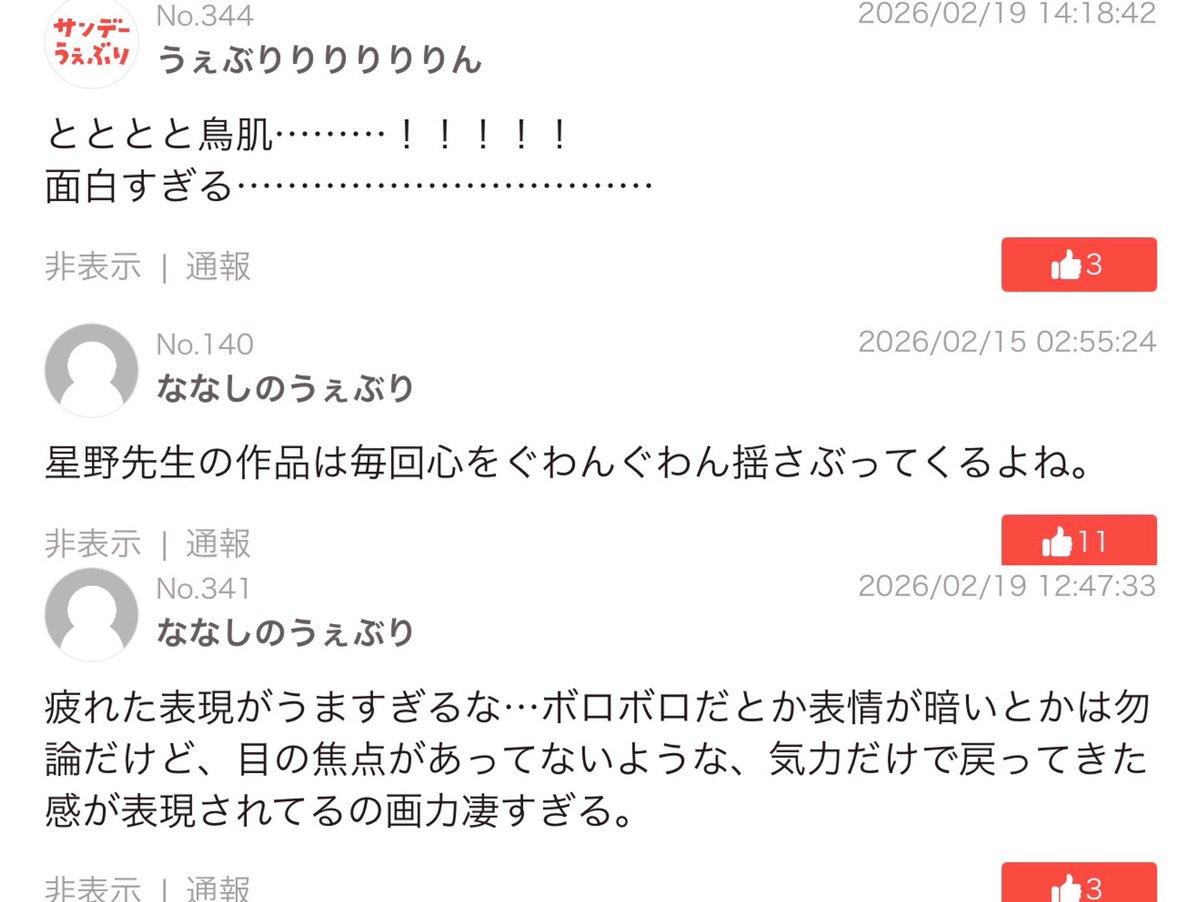Report comment No.140 via 通報

(218, 544)
